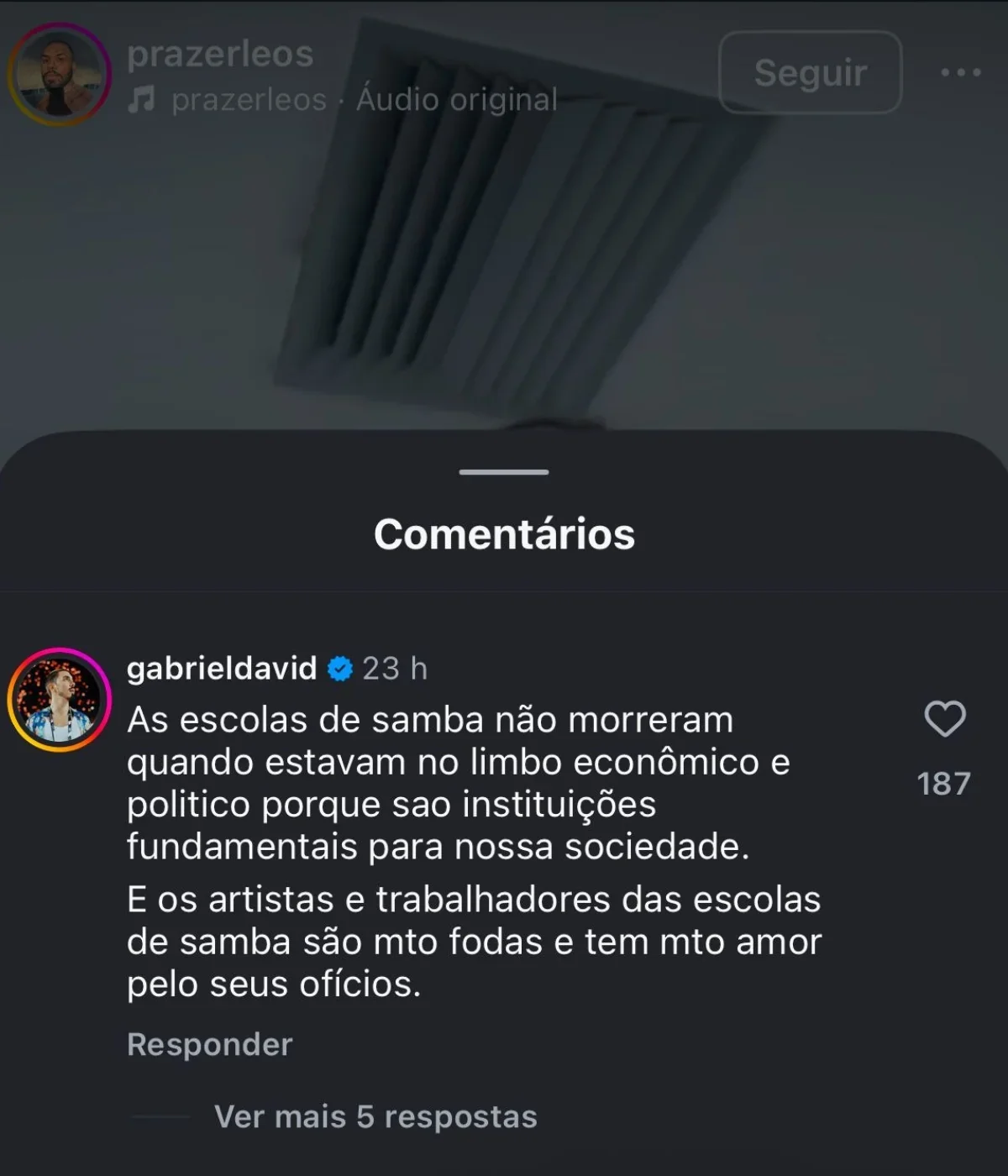Open the three-dot overflow menu
This screenshot has width=1008, height=1176.
point(960,73)
